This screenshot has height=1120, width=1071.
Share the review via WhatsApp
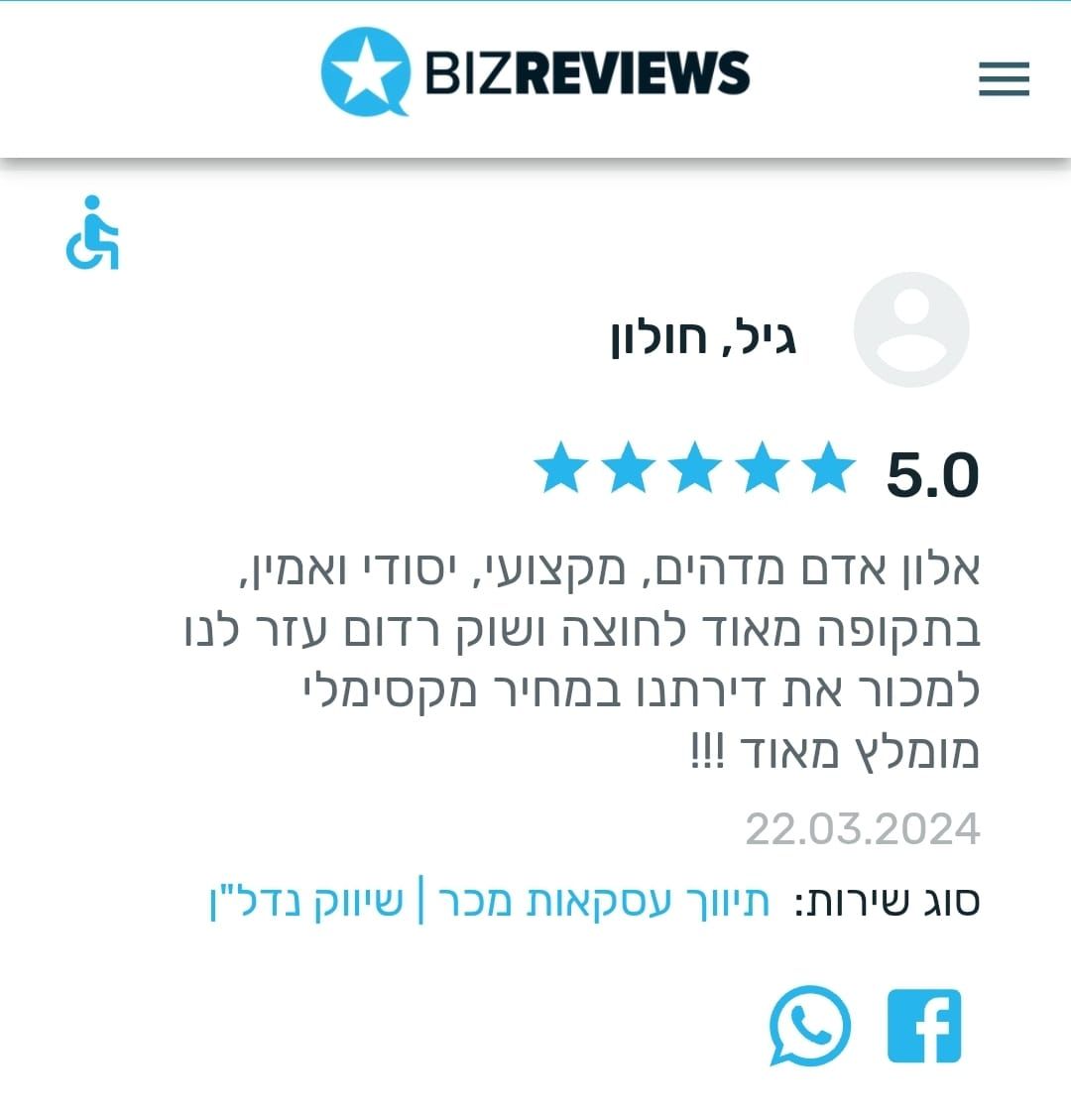click(x=810, y=1026)
